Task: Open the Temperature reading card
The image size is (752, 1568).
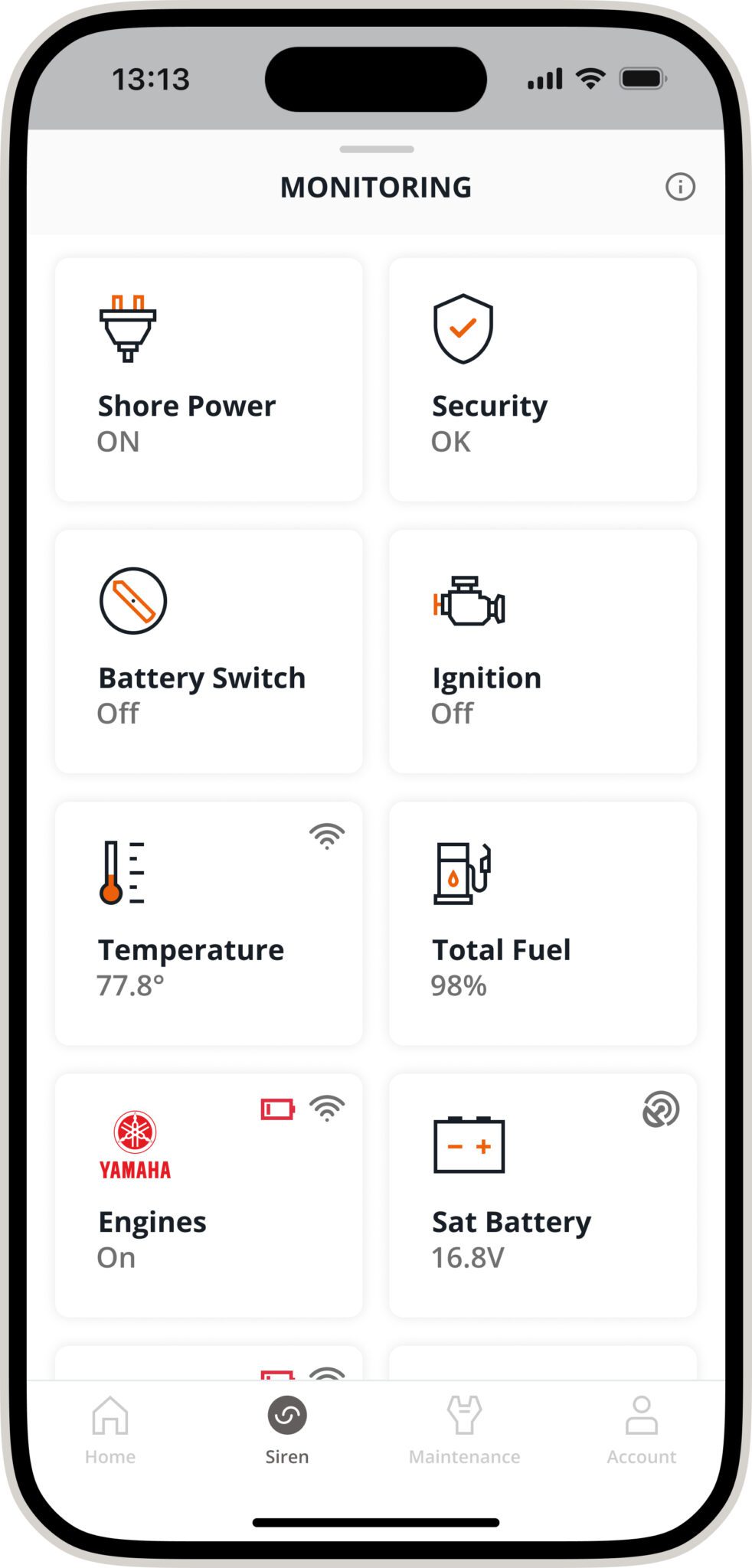Action: (208, 923)
